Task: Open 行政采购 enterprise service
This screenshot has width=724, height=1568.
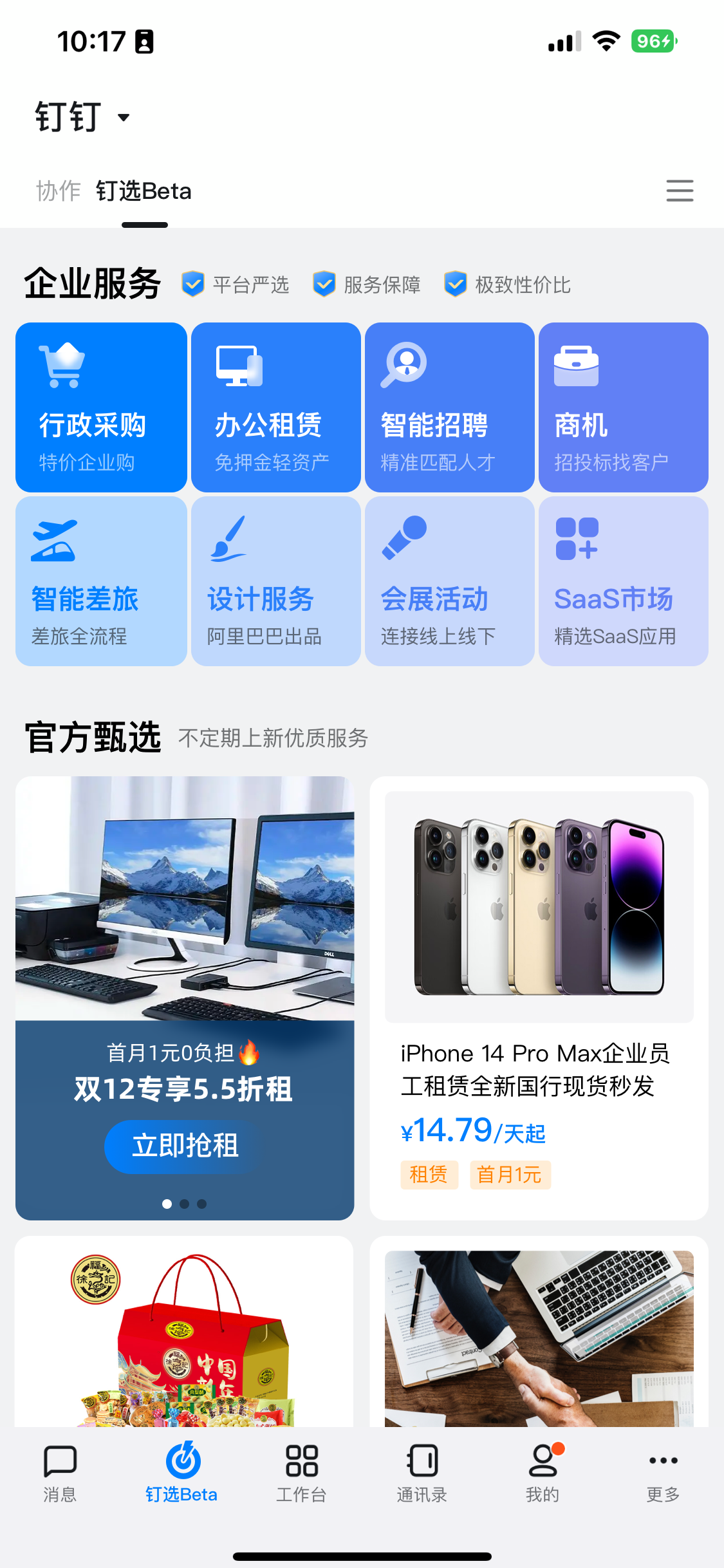Action: (x=101, y=407)
